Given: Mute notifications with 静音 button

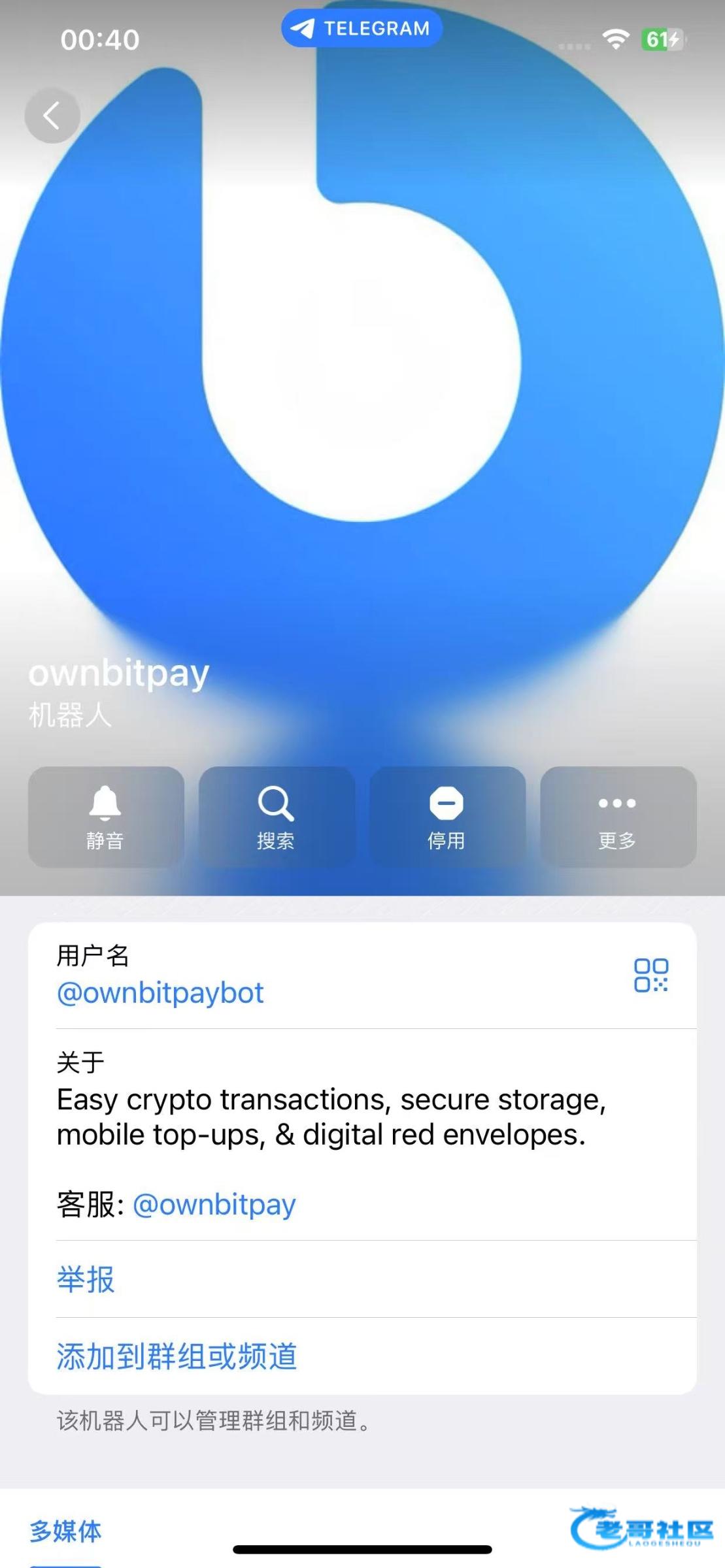Looking at the screenshot, I should [106, 817].
